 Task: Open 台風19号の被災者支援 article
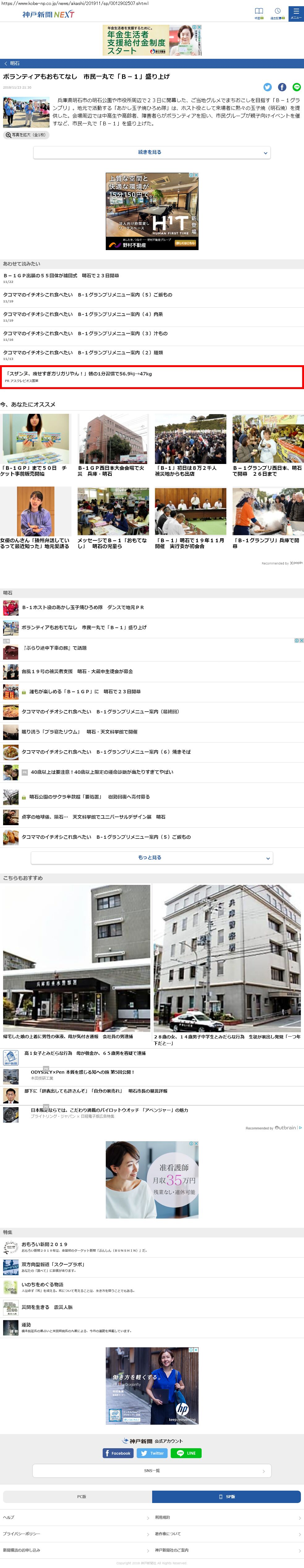coord(77,671)
